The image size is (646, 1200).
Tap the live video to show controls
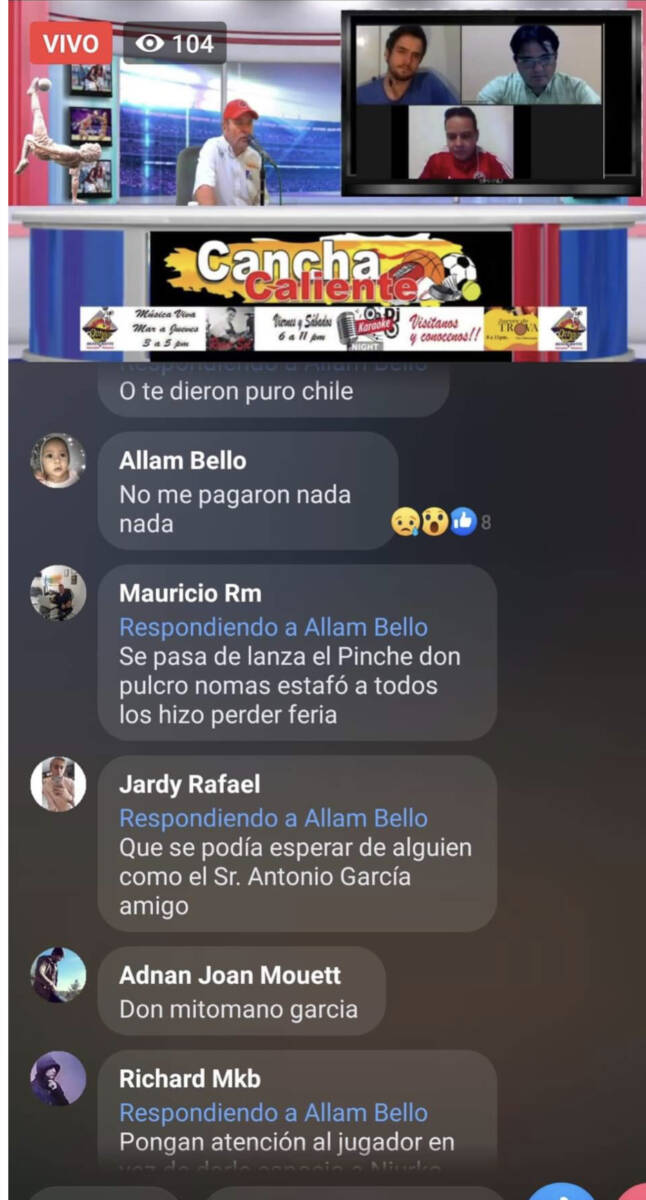(323, 180)
